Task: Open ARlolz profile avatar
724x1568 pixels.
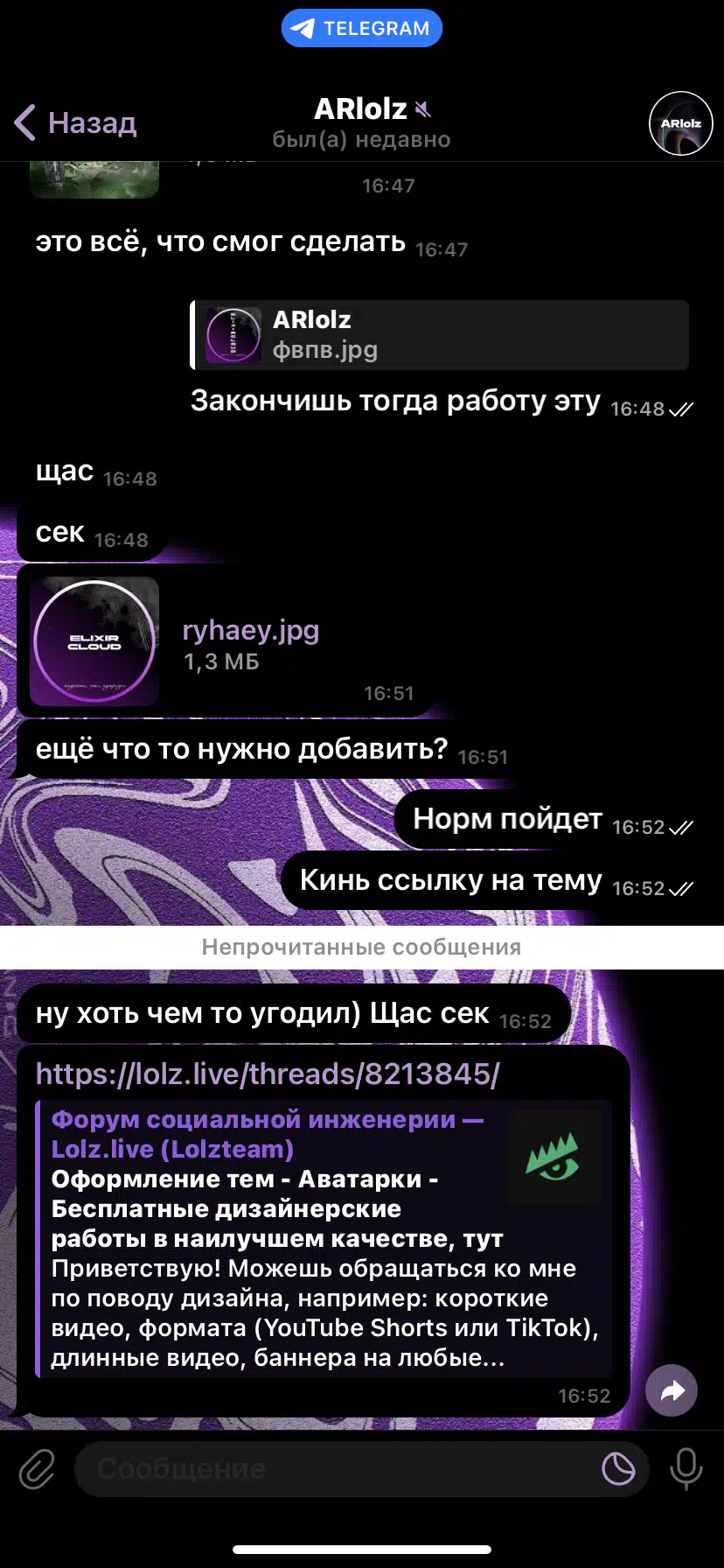Action: point(680,123)
